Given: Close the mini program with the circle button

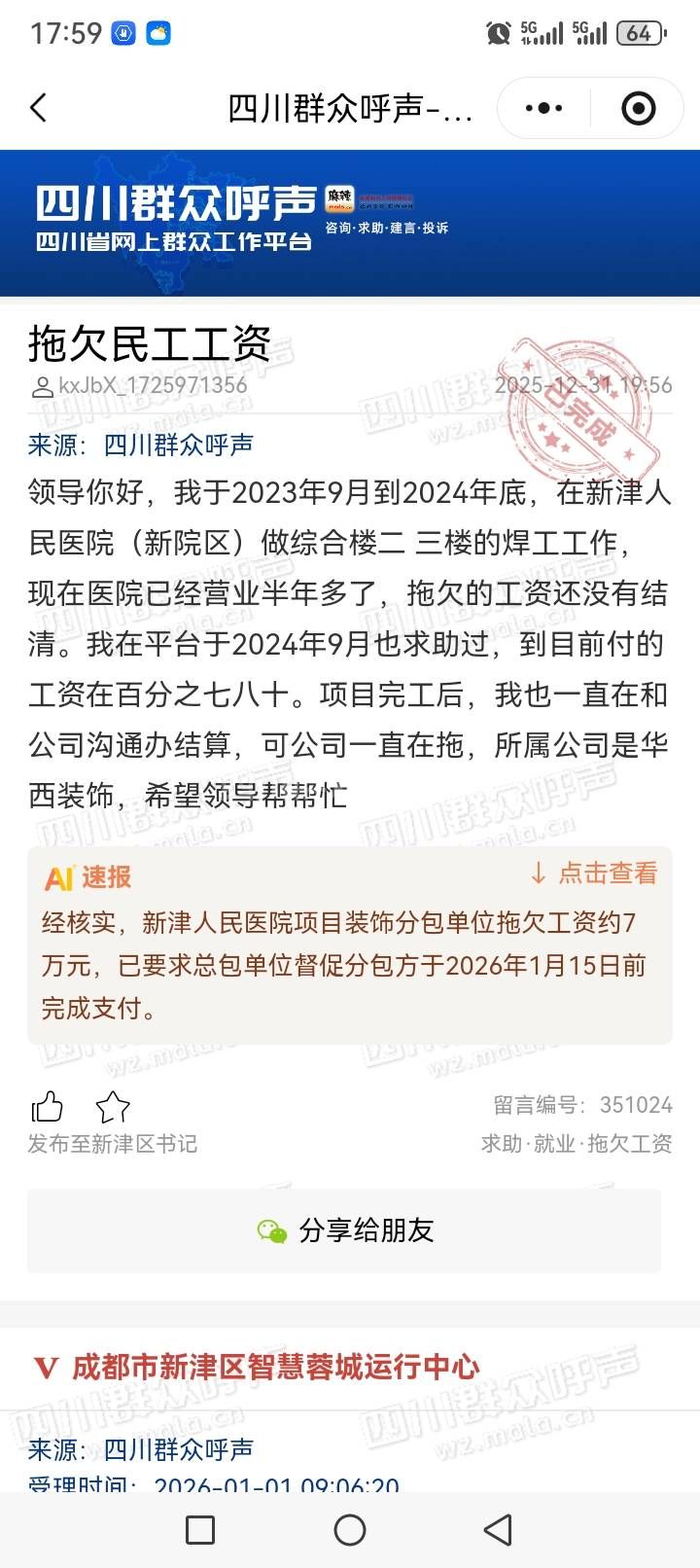Looking at the screenshot, I should click(638, 108).
